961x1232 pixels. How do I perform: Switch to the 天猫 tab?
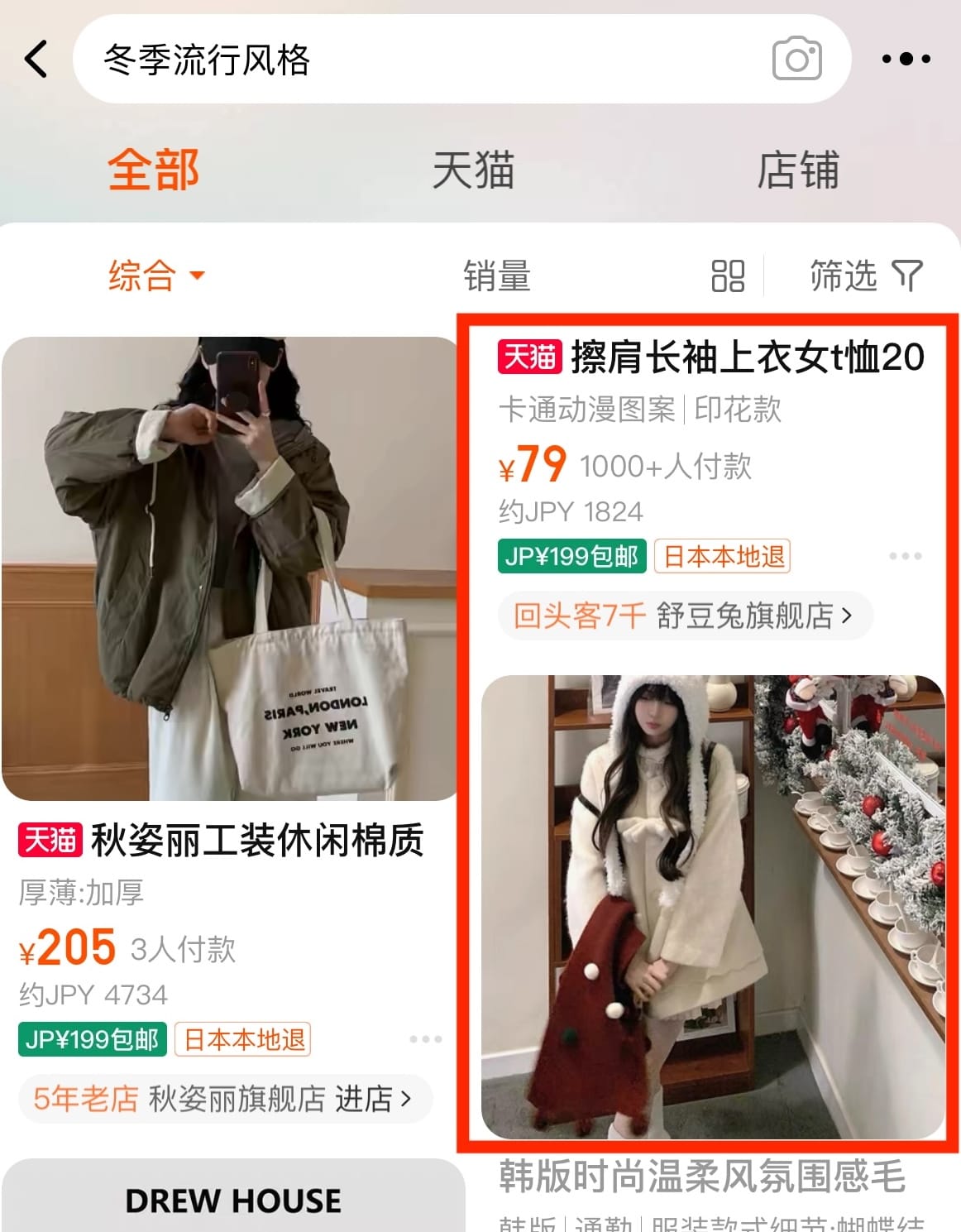(x=474, y=170)
